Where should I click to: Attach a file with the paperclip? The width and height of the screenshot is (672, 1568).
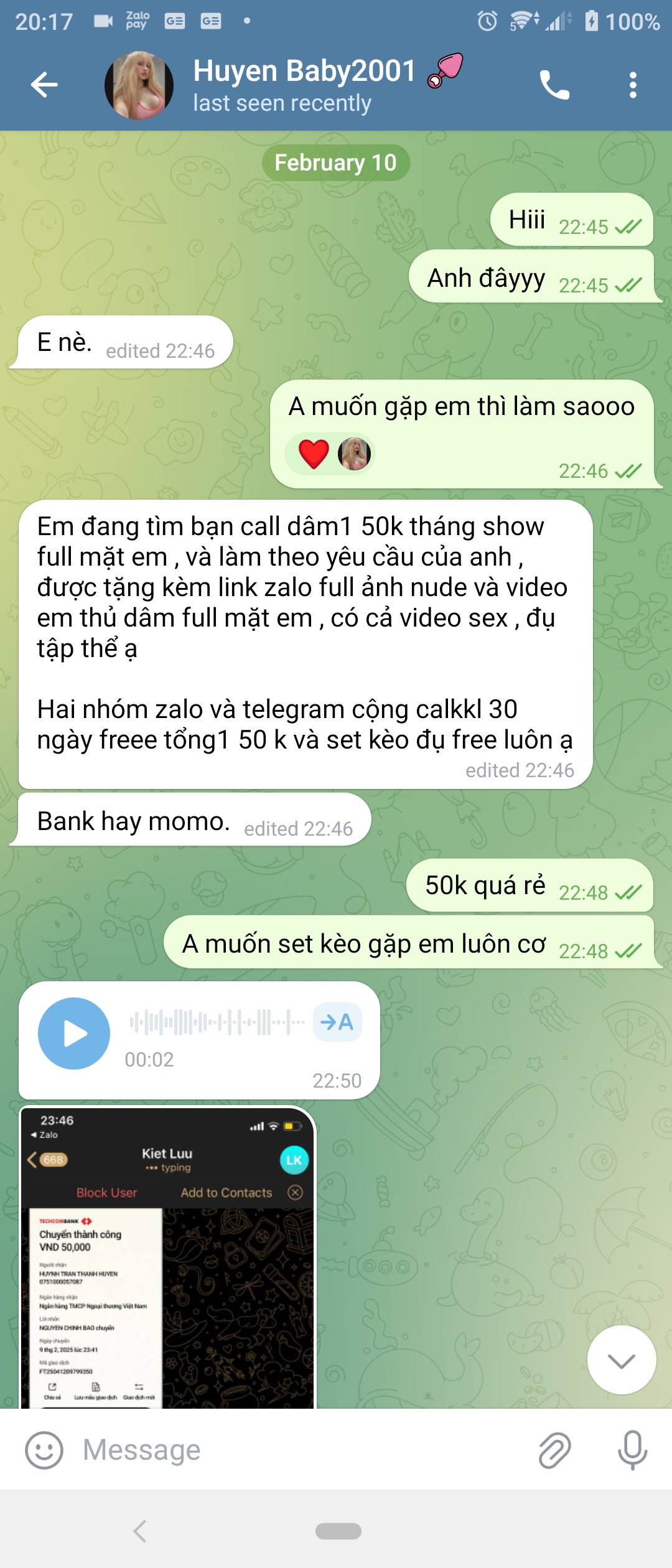(554, 1450)
